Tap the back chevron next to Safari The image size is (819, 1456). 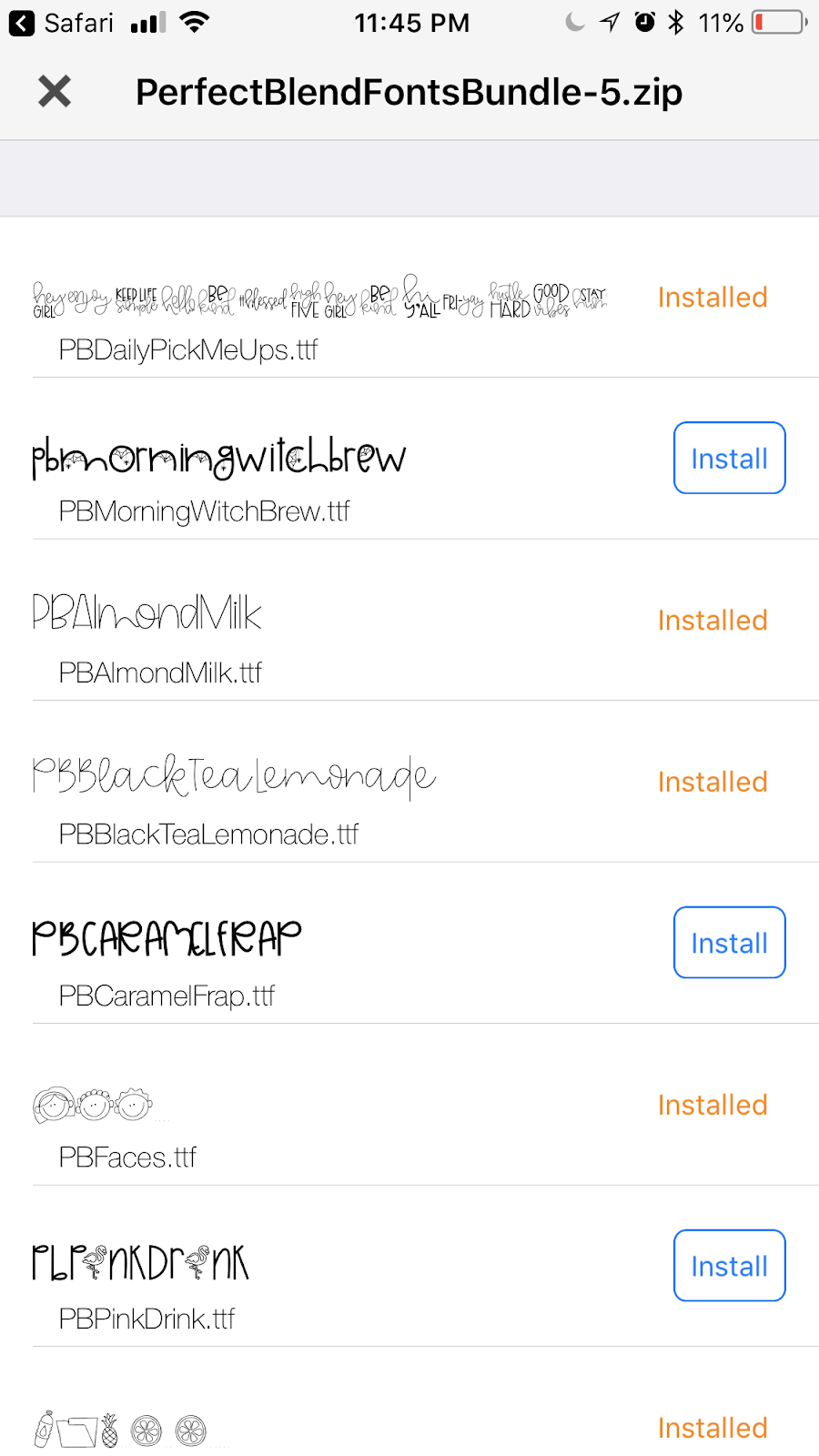point(21,23)
